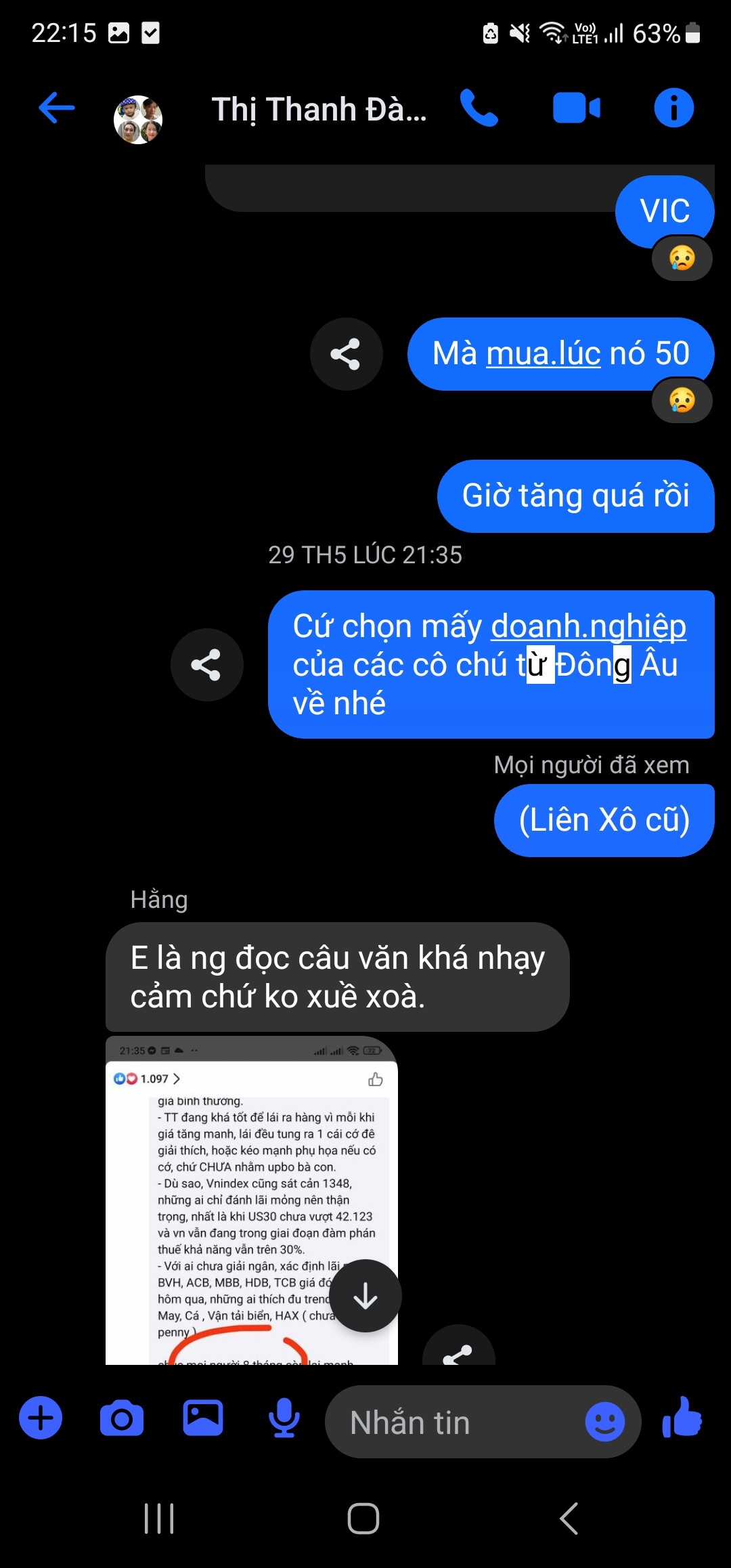Open the emoji picker
Screen dimensions: 731x1568
[604, 1422]
